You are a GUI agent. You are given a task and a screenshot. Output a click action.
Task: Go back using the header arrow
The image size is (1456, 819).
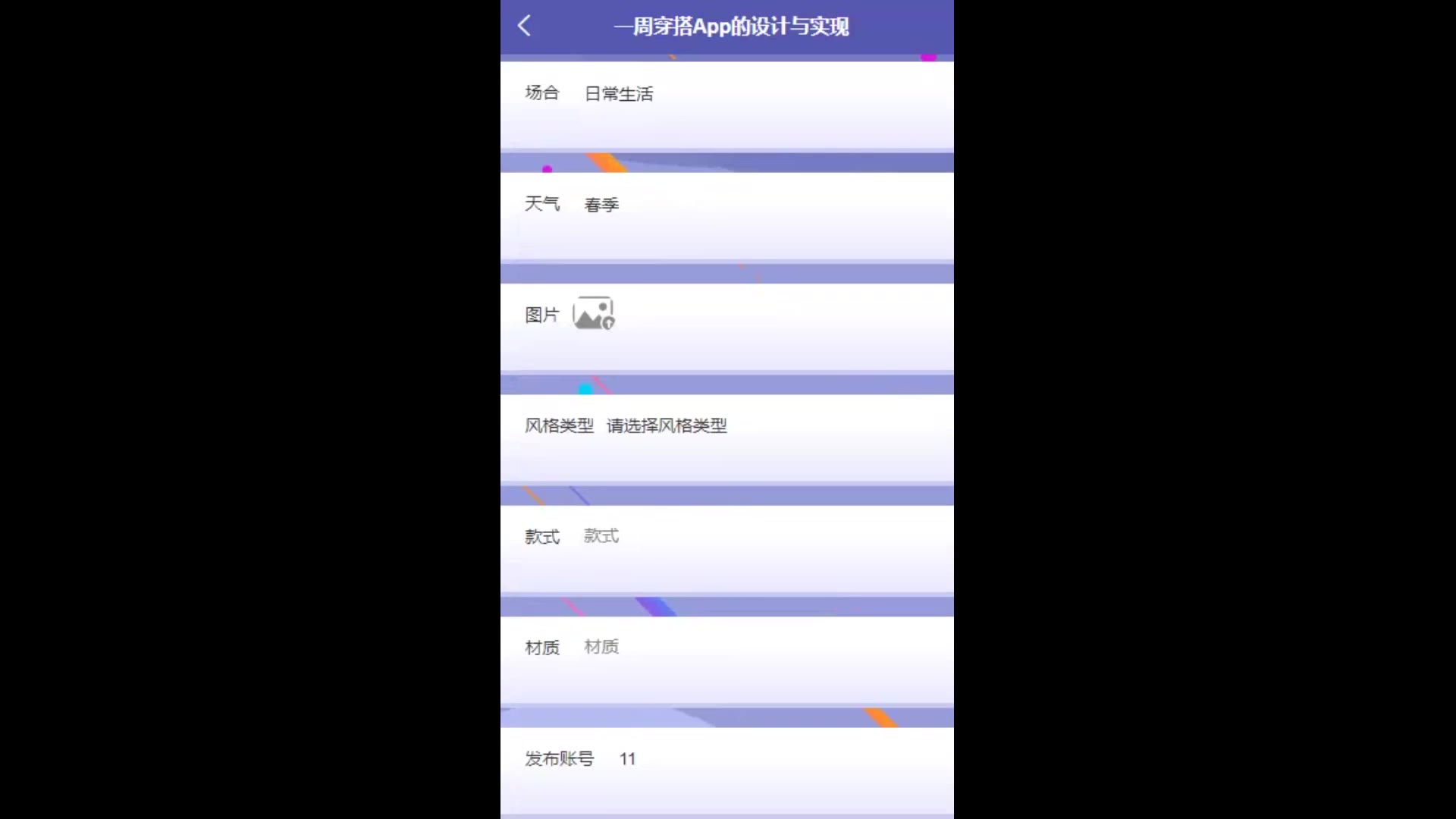click(524, 27)
